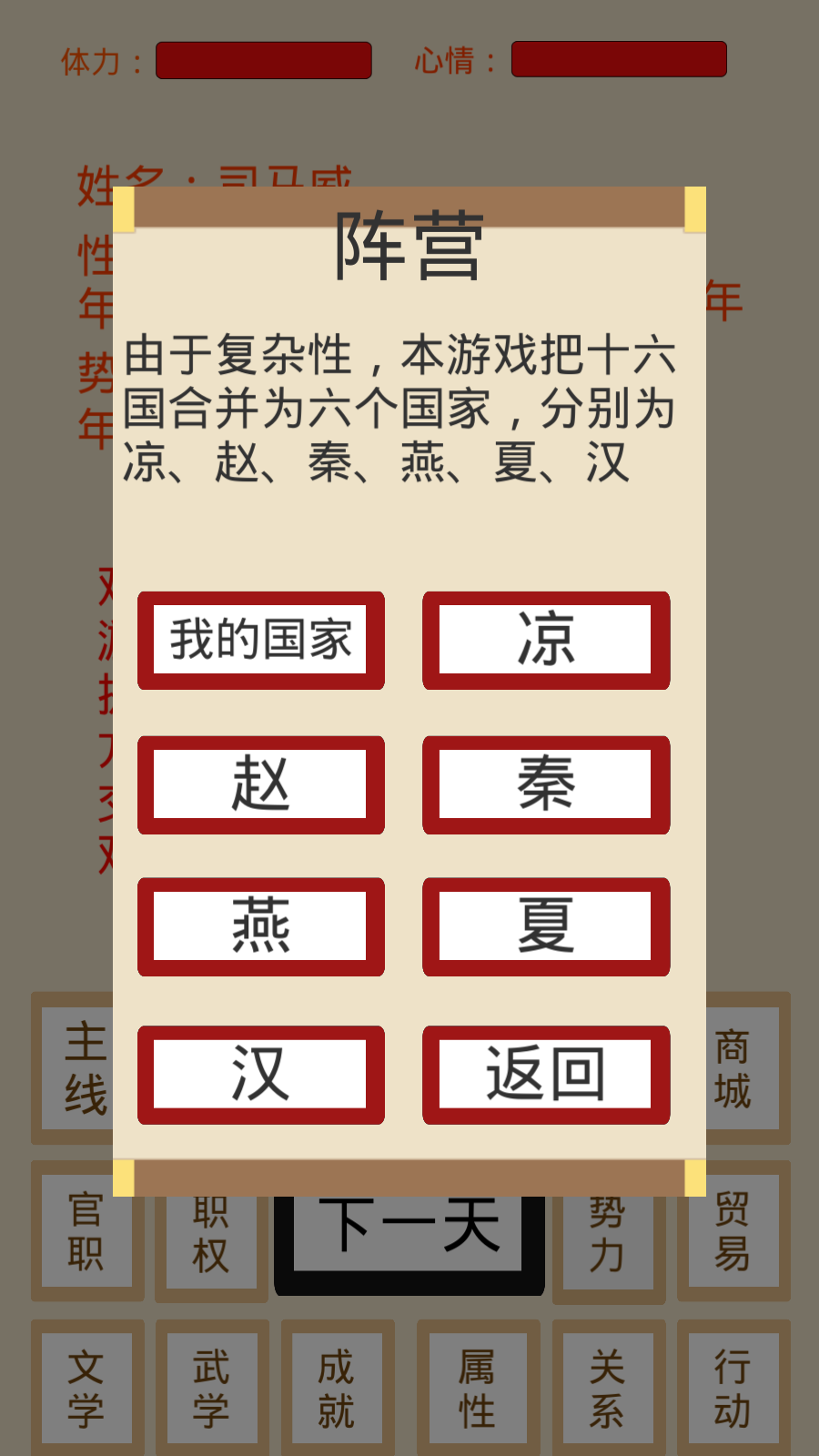Select 凉 as your faction

coord(545,640)
